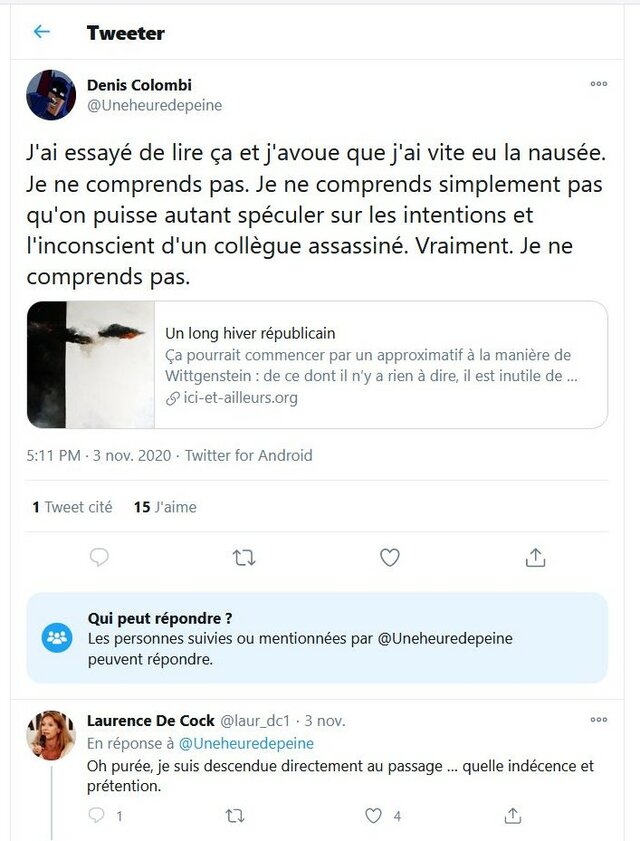Viewport: 640px width, 841px height.
Task: Like Laurence De Cock's reply
Action: pos(373,816)
